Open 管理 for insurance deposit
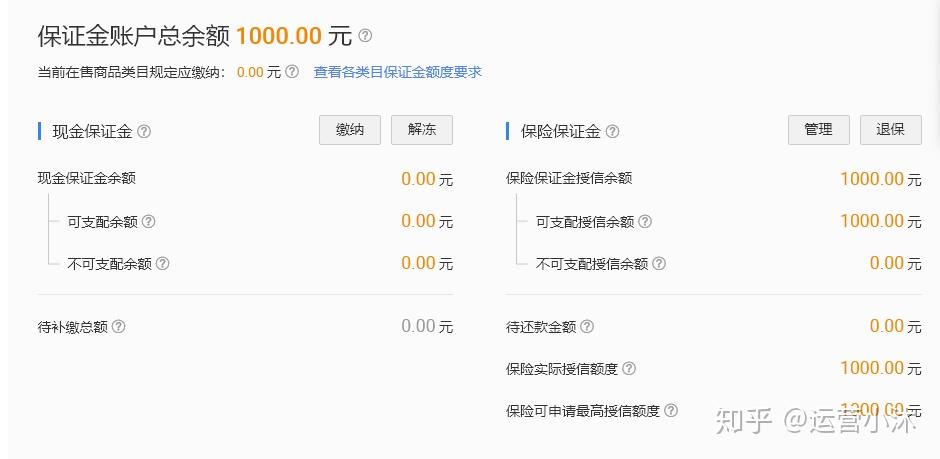 818,130
